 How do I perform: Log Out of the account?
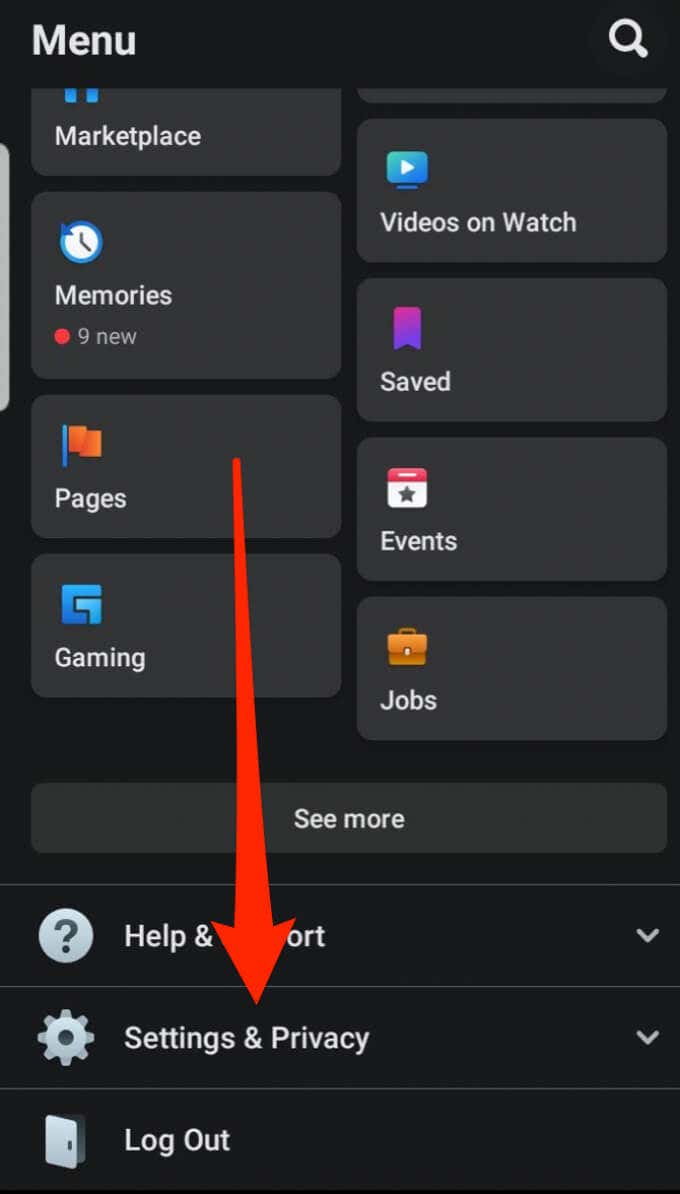[340, 1140]
